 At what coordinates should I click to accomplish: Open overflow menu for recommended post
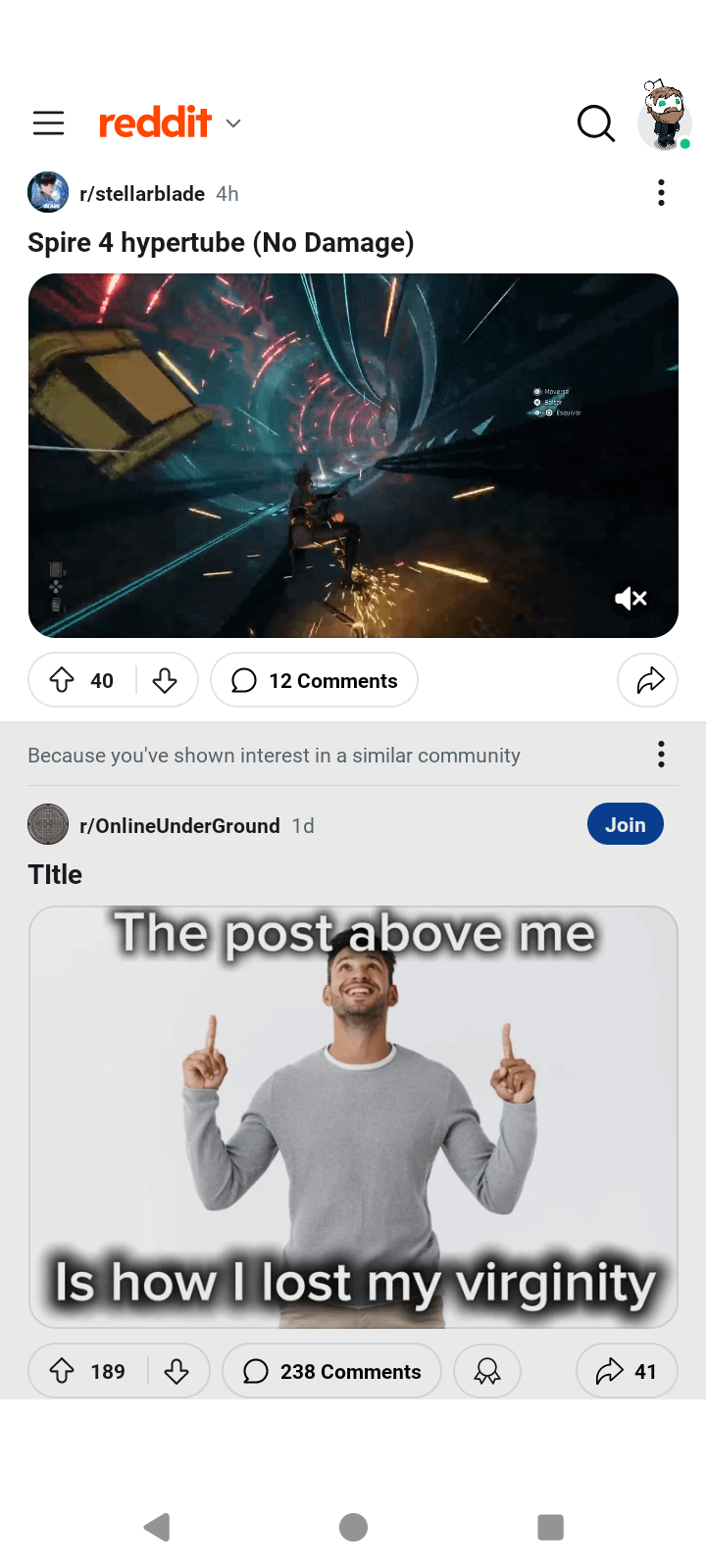[x=661, y=755]
